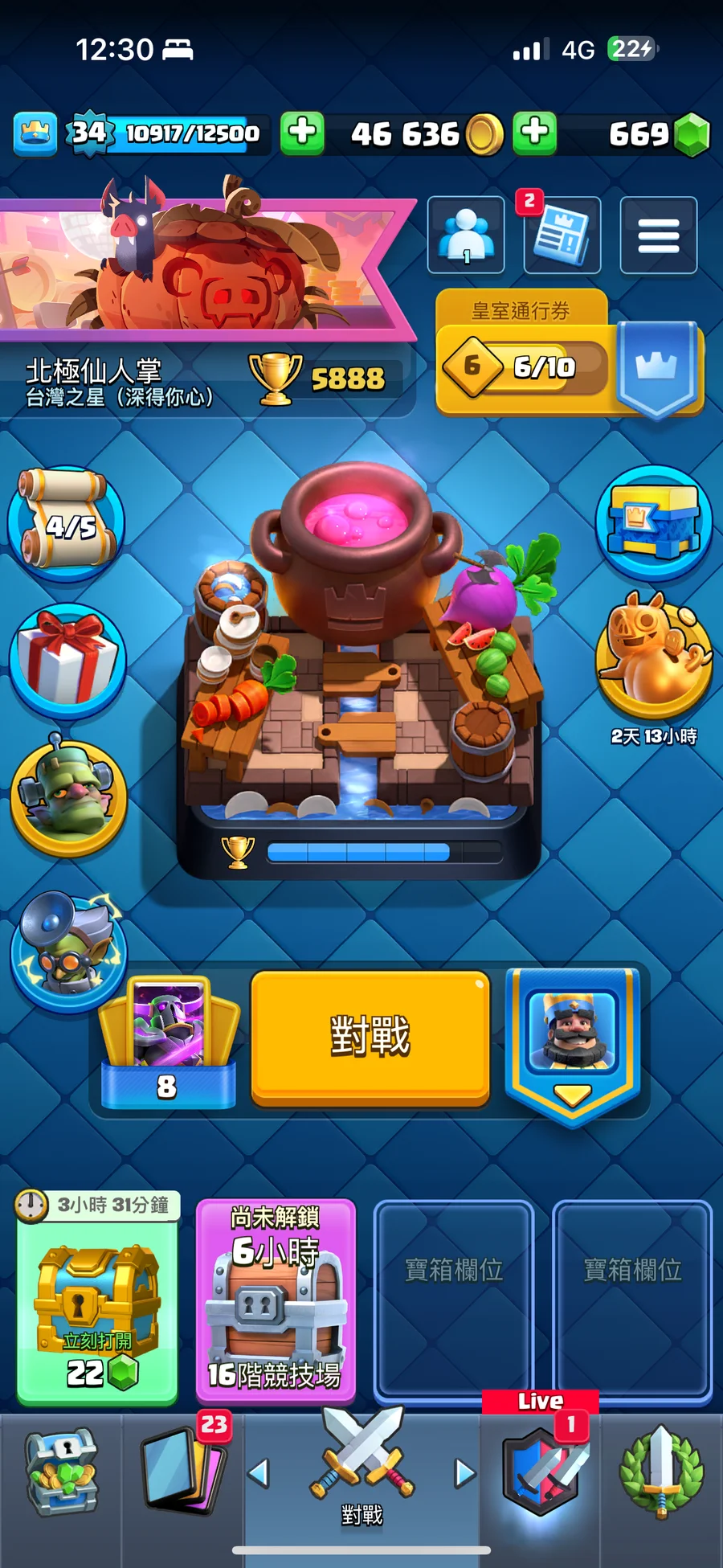The image size is (723, 1568).
Task: Open the friends list icon
Action: 466,235
